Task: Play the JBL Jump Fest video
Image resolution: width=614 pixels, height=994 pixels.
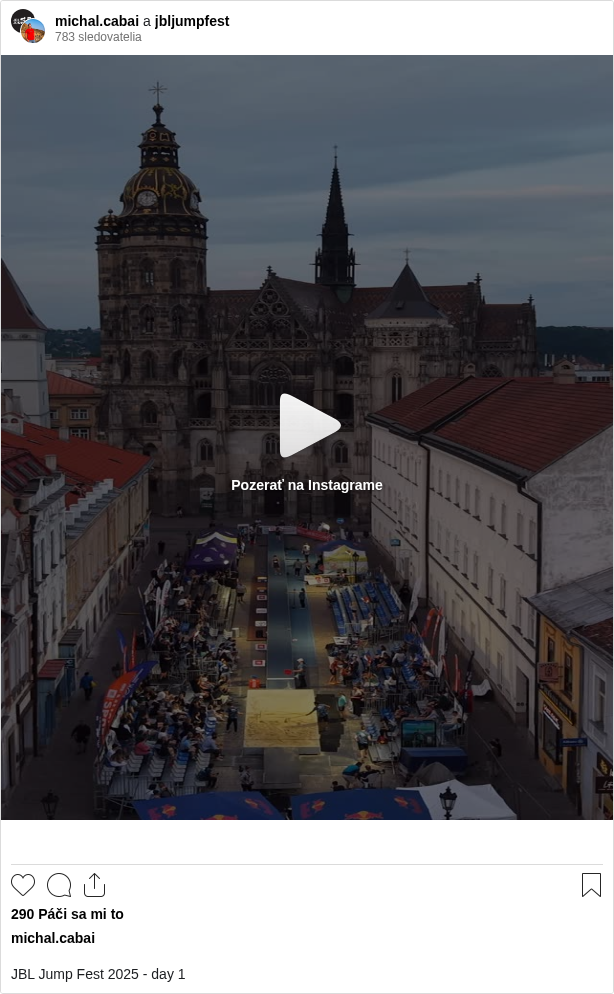Action: click(308, 425)
